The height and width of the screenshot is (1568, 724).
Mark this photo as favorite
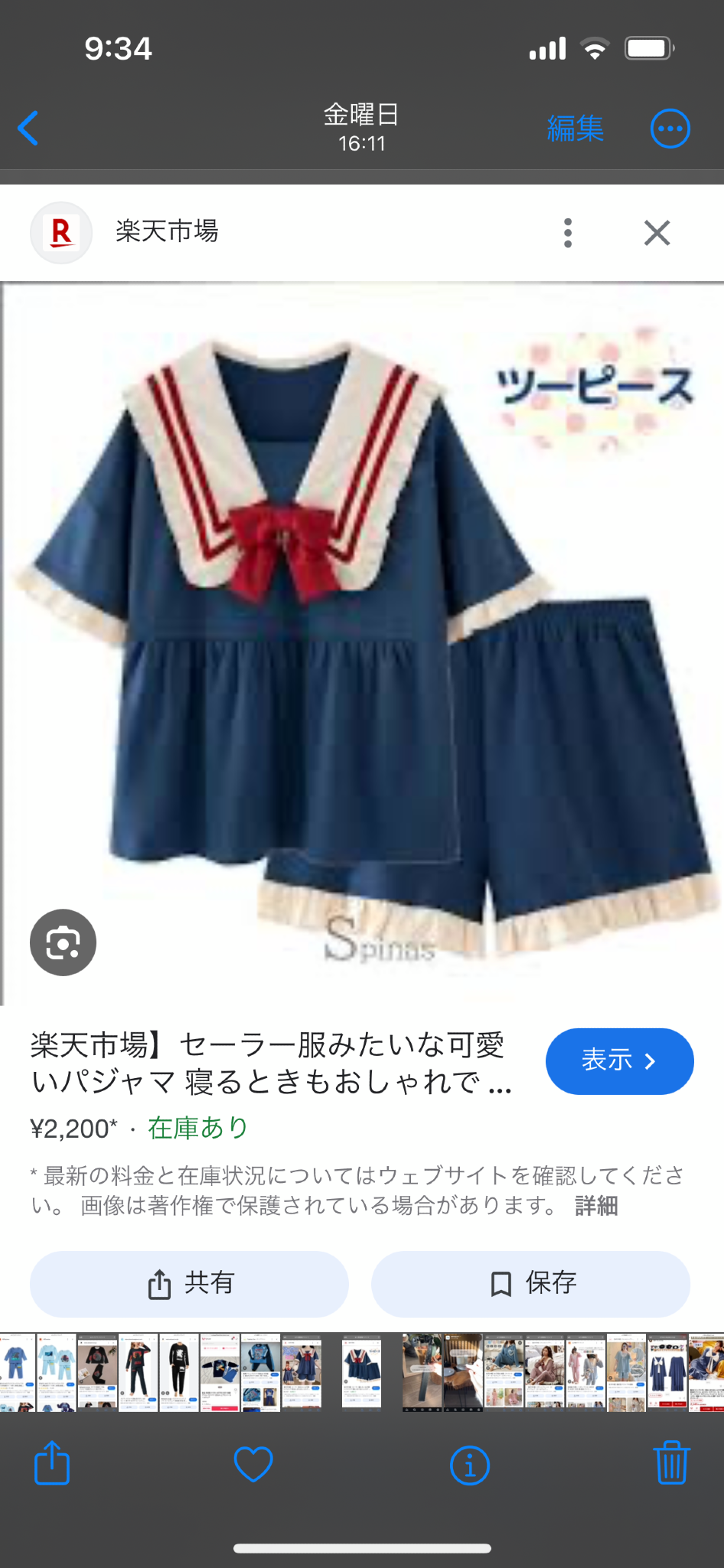(x=253, y=1464)
